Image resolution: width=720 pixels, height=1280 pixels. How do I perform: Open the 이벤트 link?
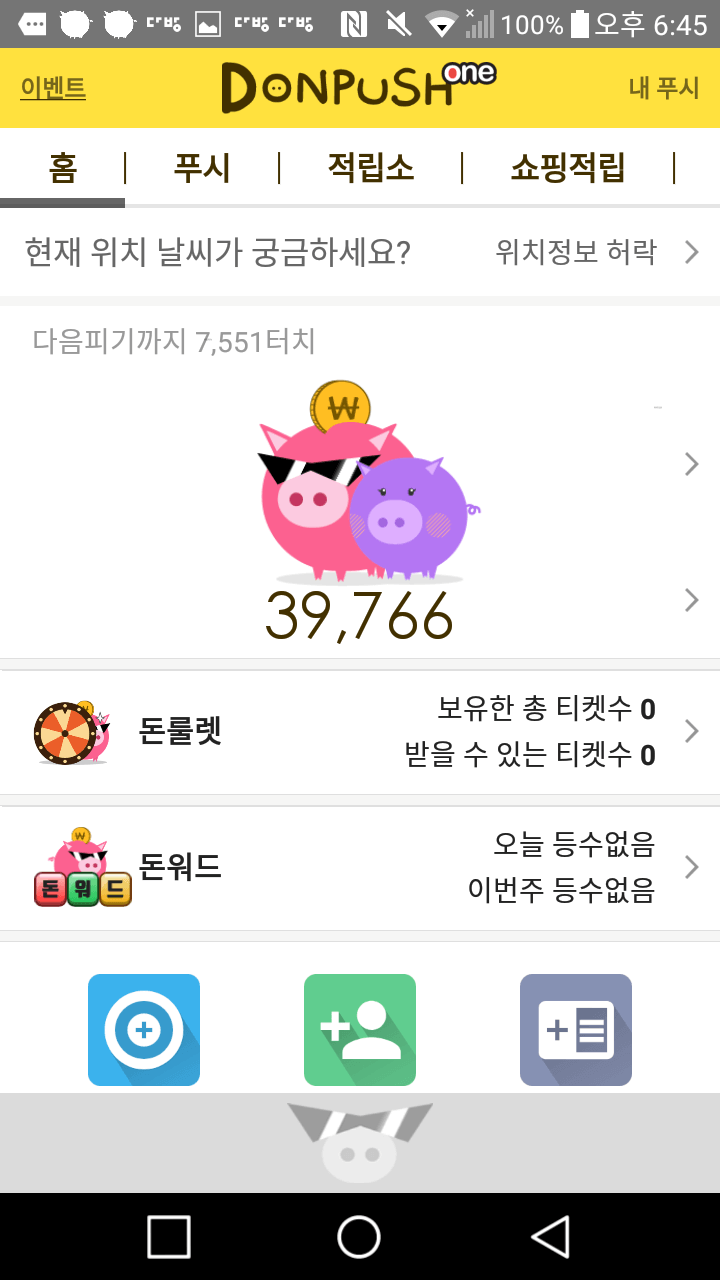pyautogui.click(x=53, y=88)
